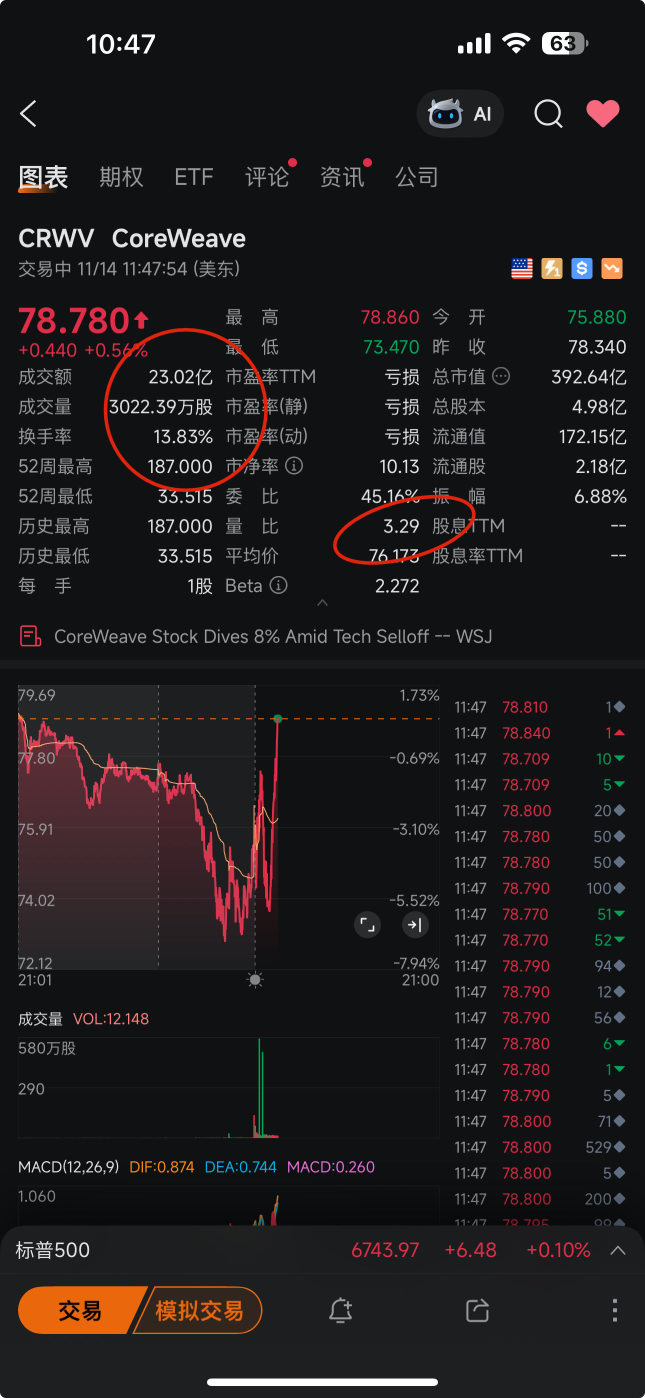Switch to the 期权 tab
Image resolution: width=645 pixels, height=1398 pixels.
(121, 177)
